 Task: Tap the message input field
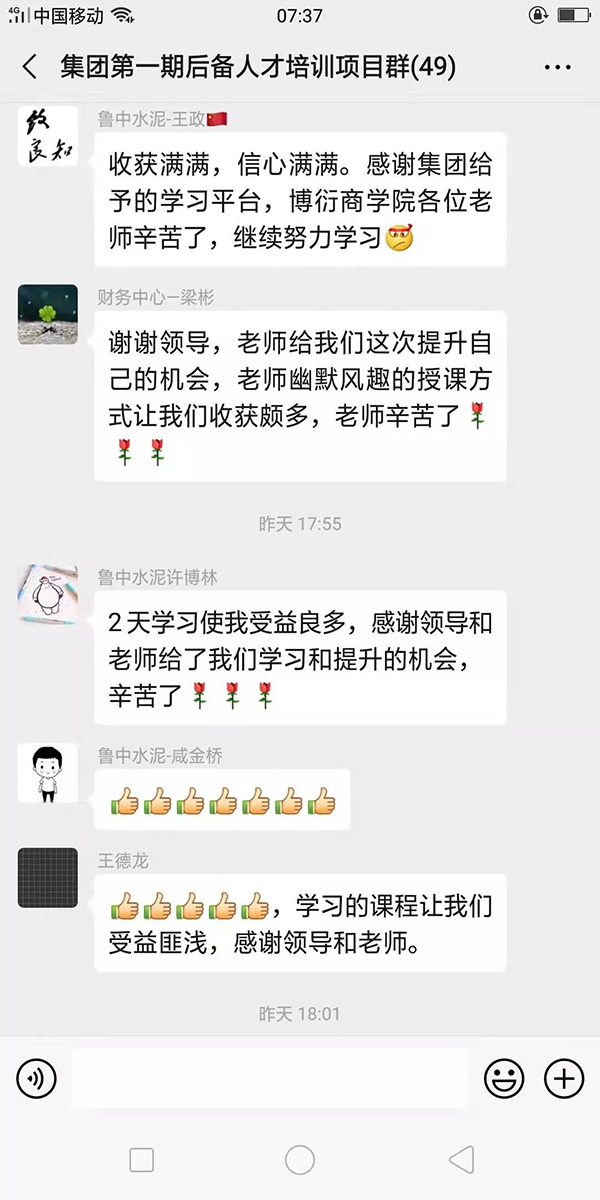(x=270, y=1078)
